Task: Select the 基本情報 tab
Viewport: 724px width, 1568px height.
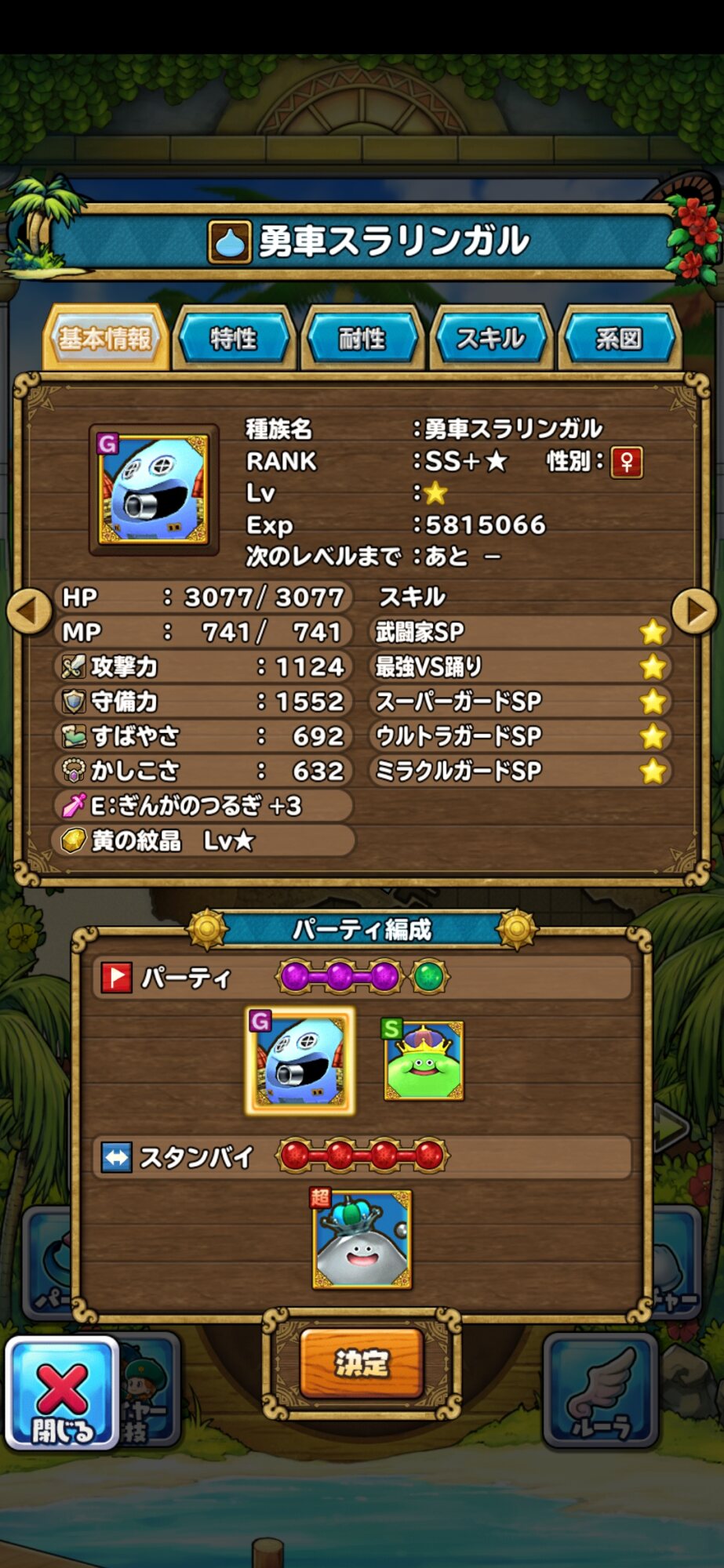Action: point(105,338)
